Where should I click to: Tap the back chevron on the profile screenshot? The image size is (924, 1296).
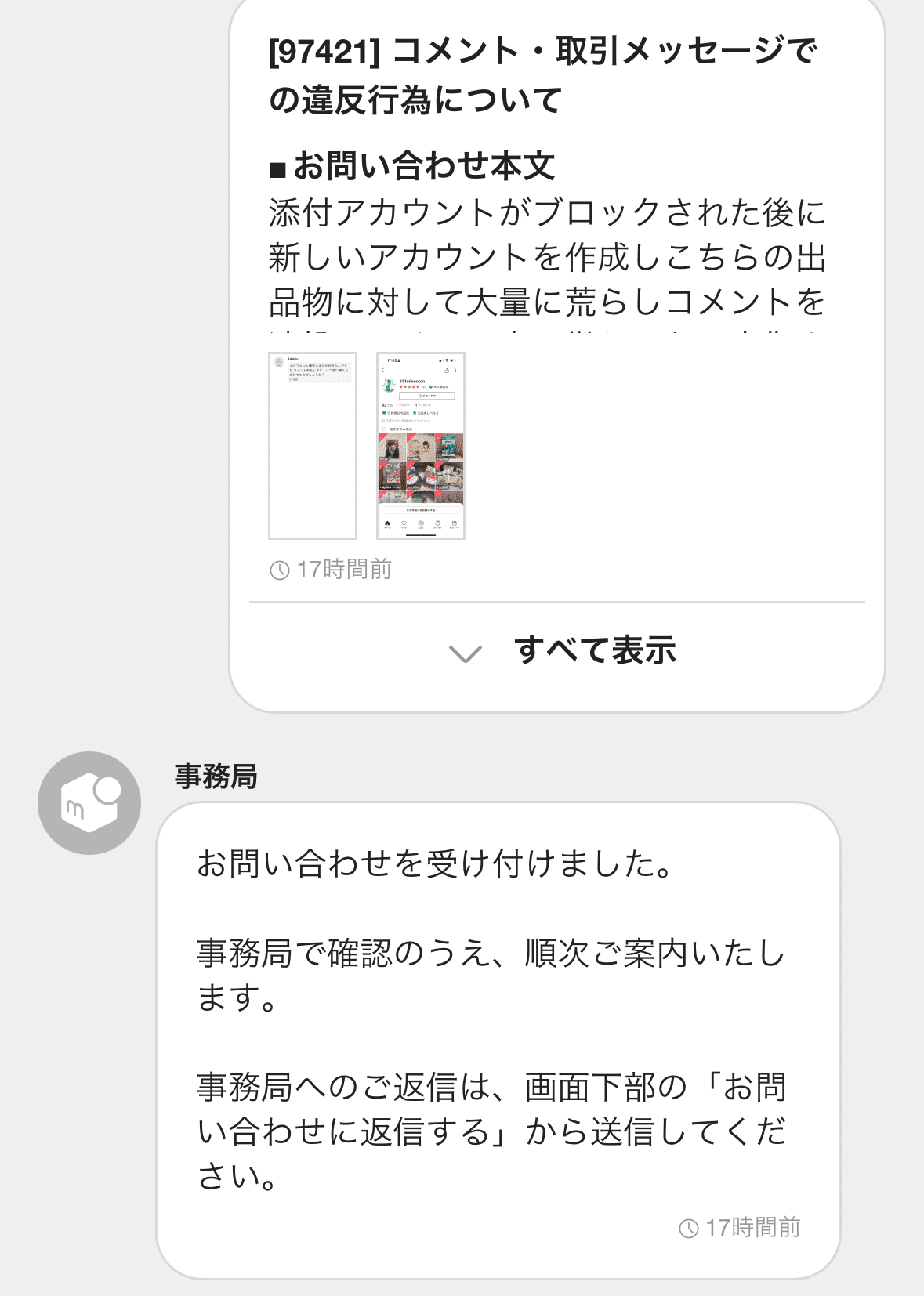382,371
